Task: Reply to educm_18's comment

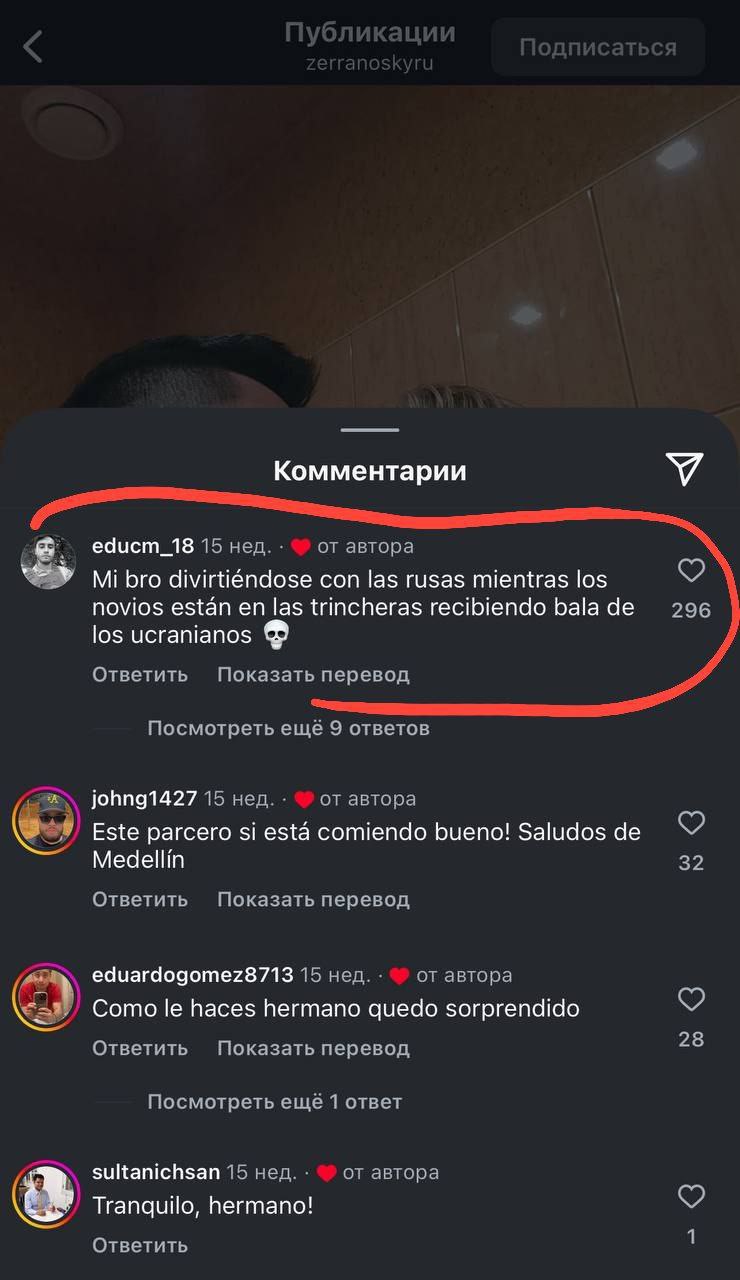Action: click(140, 674)
